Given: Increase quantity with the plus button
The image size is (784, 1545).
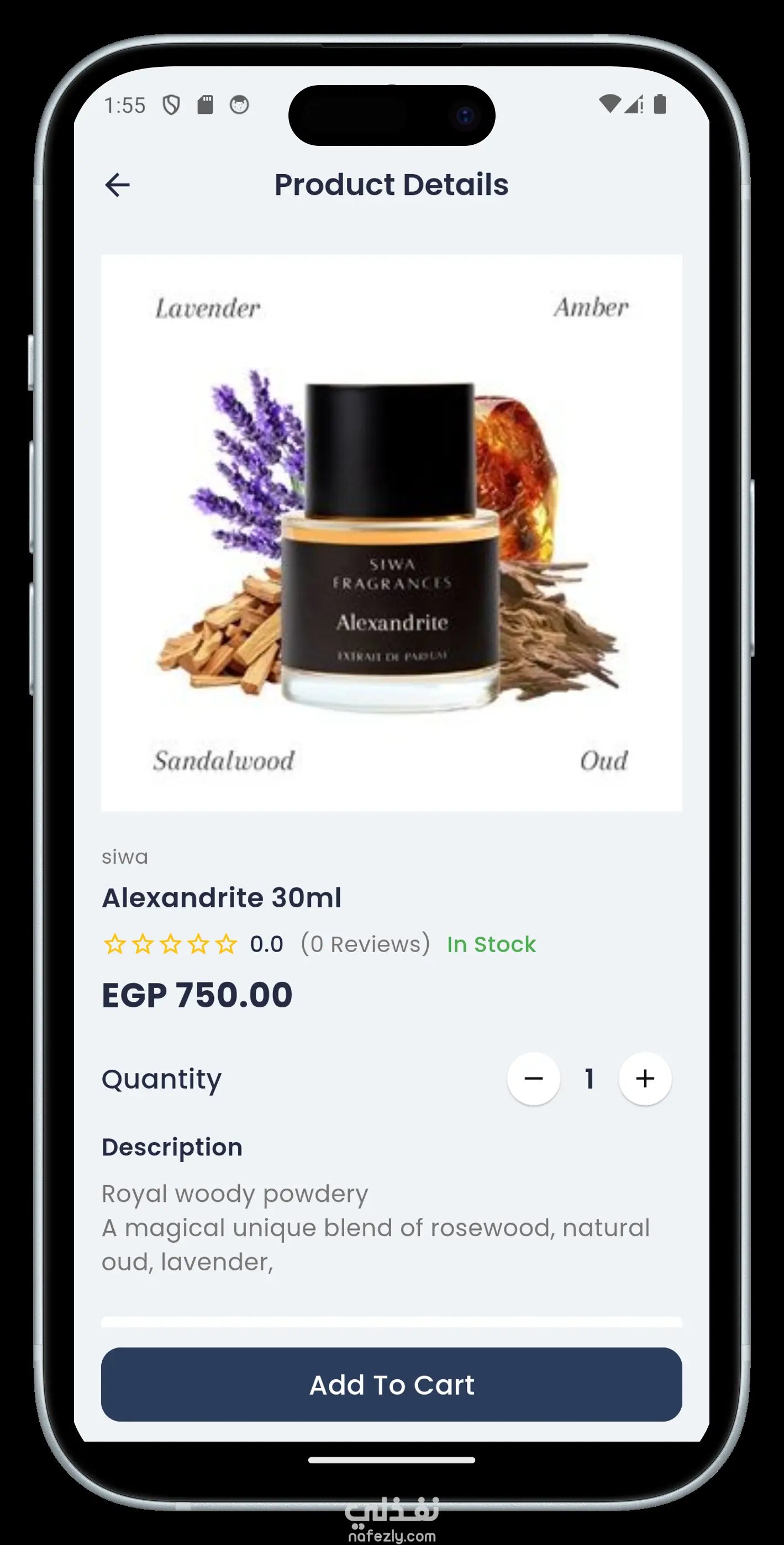Looking at the screenshot, I should point(645,1079).
